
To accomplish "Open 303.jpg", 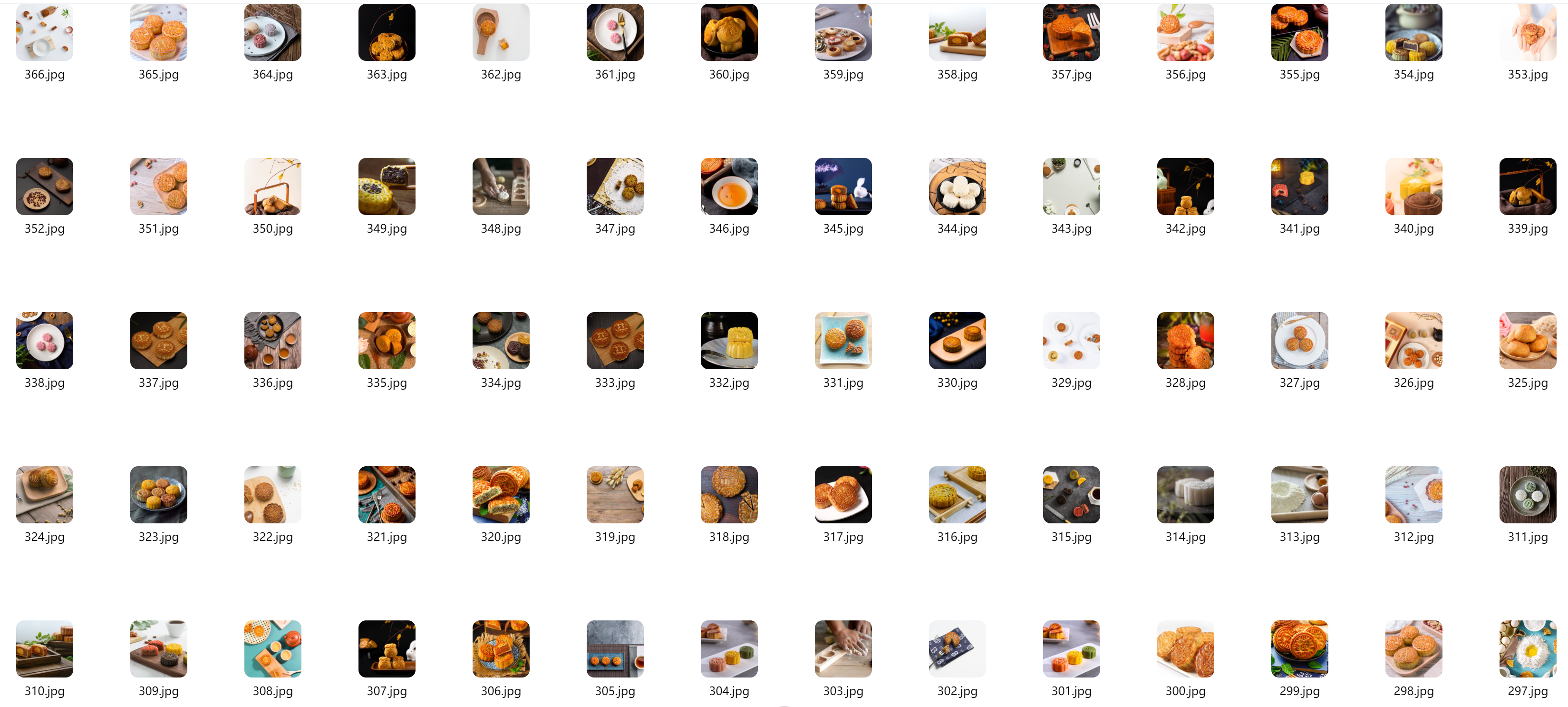I will [x=843, y=648].
